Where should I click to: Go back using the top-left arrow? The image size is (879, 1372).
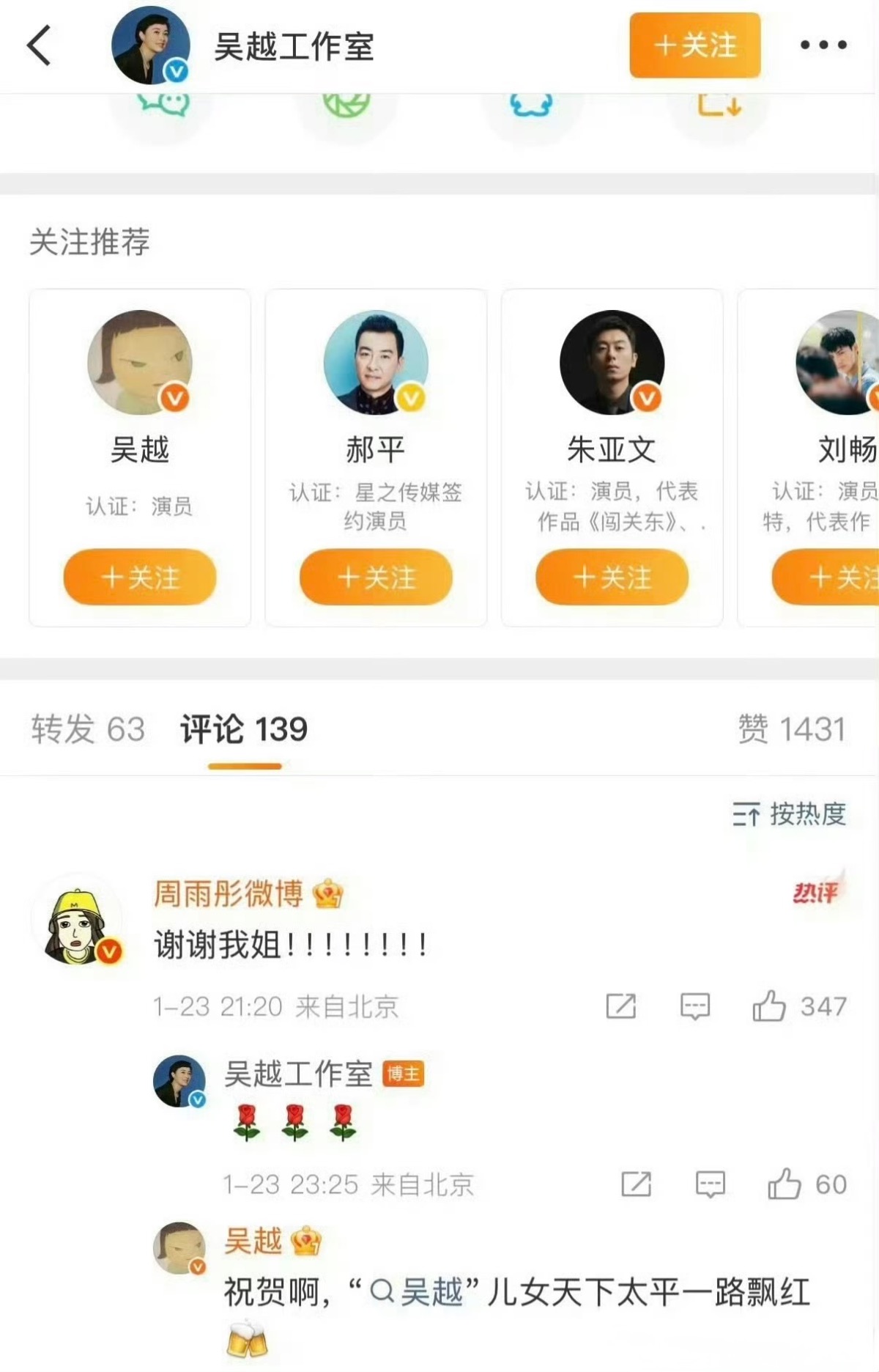coord(40,45)
